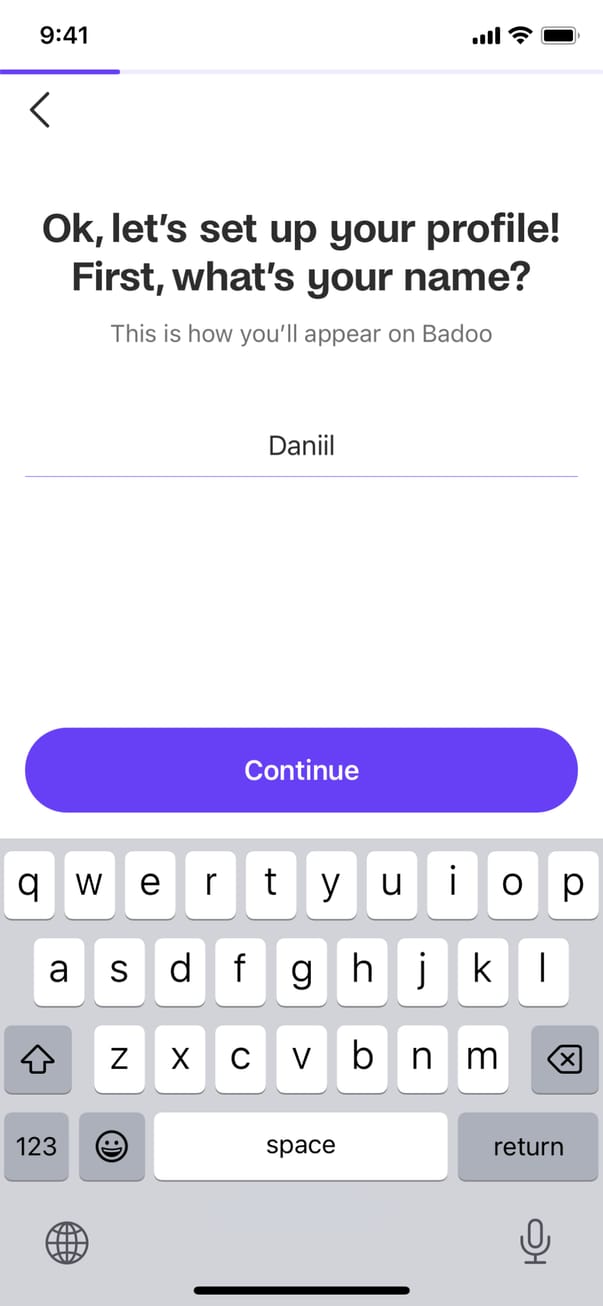This screenshot has width=603, height=1306.
Task: Open the emoji keyboard
Action: point(112,1146)
